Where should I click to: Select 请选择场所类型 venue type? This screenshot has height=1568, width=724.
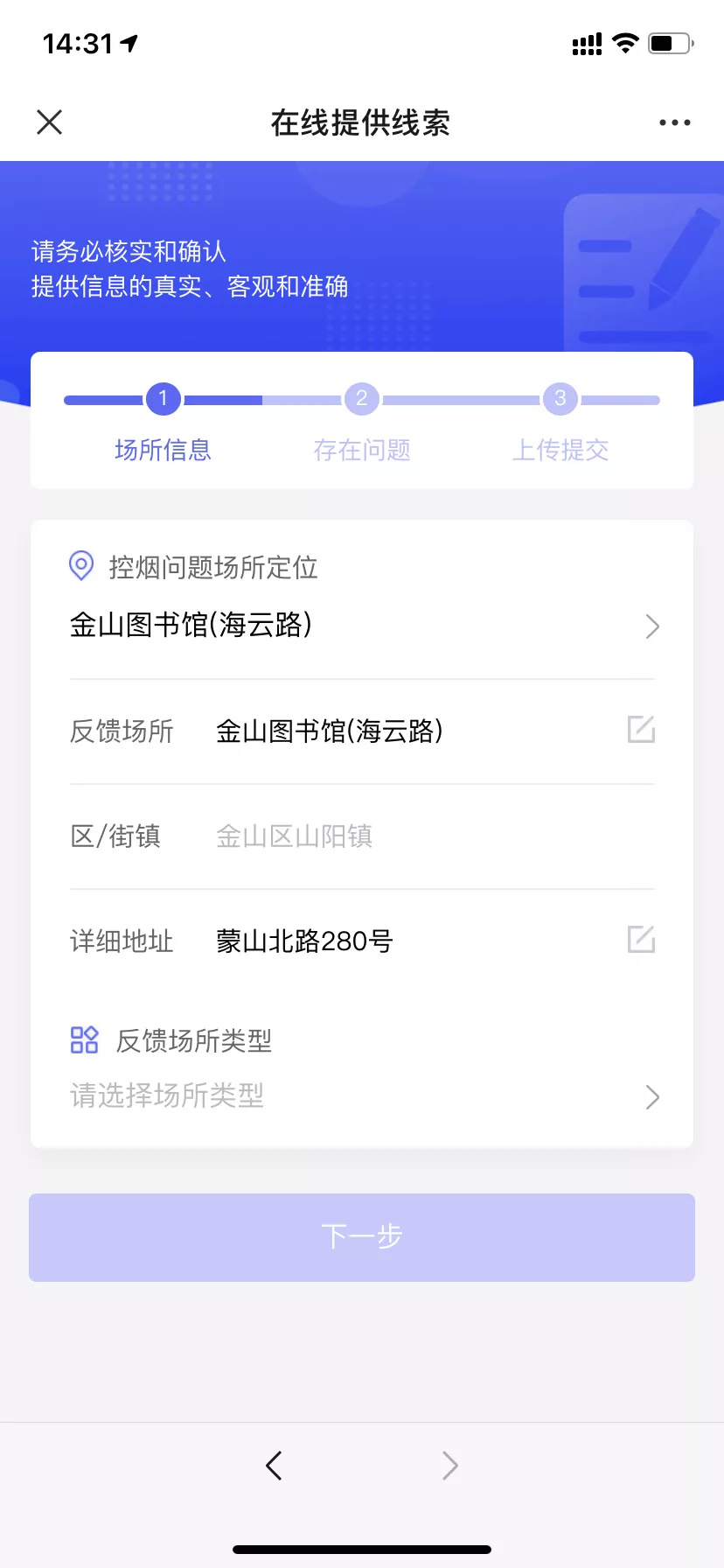pos(362,1096)
